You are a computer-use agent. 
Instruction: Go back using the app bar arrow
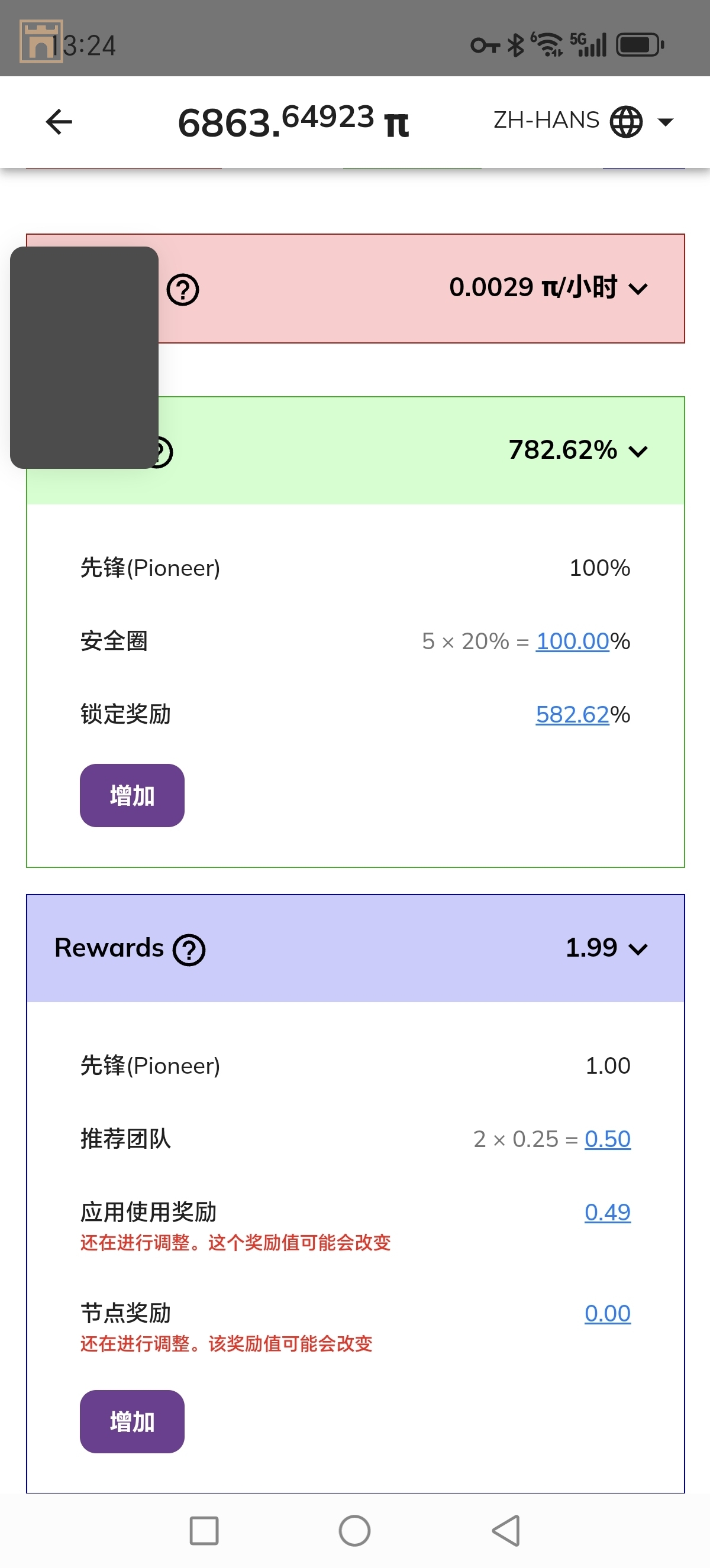click(x=59, y=122)
